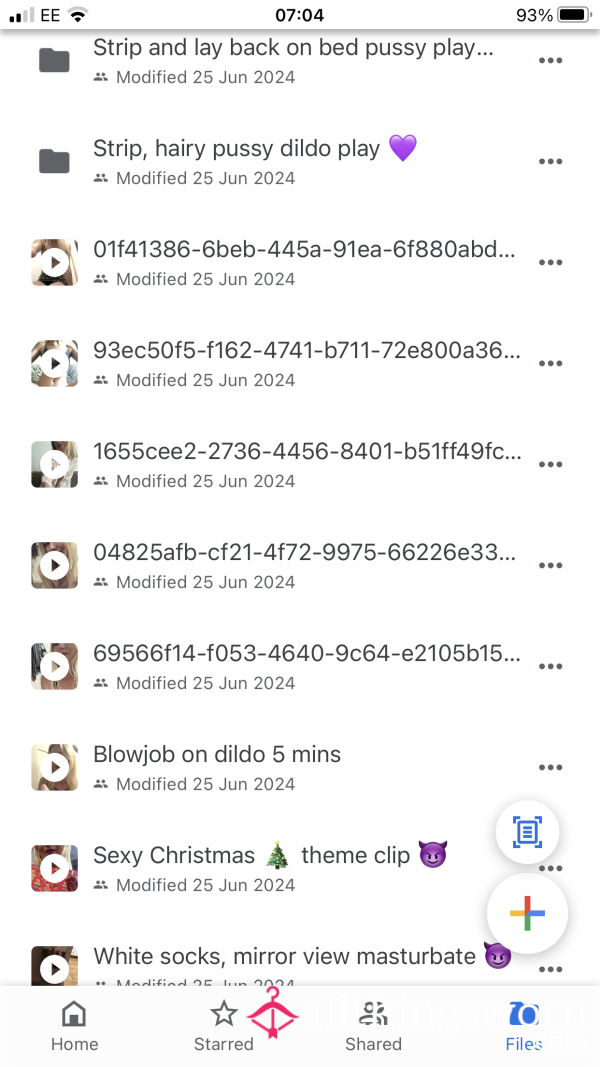Screen dimensions: 600x1067
Task: Tap the multicolor plus button to create new
Action: point(527,914)
